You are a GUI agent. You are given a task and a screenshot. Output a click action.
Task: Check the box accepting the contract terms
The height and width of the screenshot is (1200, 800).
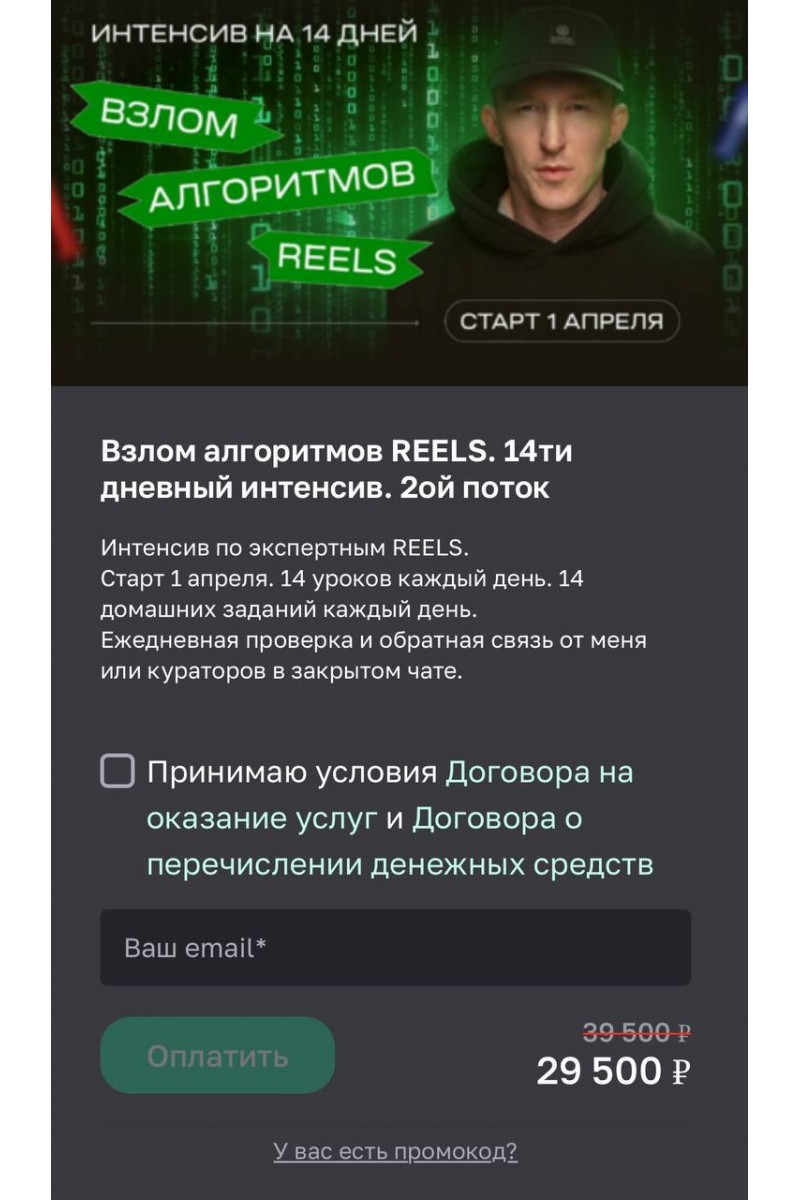(118, 772)
